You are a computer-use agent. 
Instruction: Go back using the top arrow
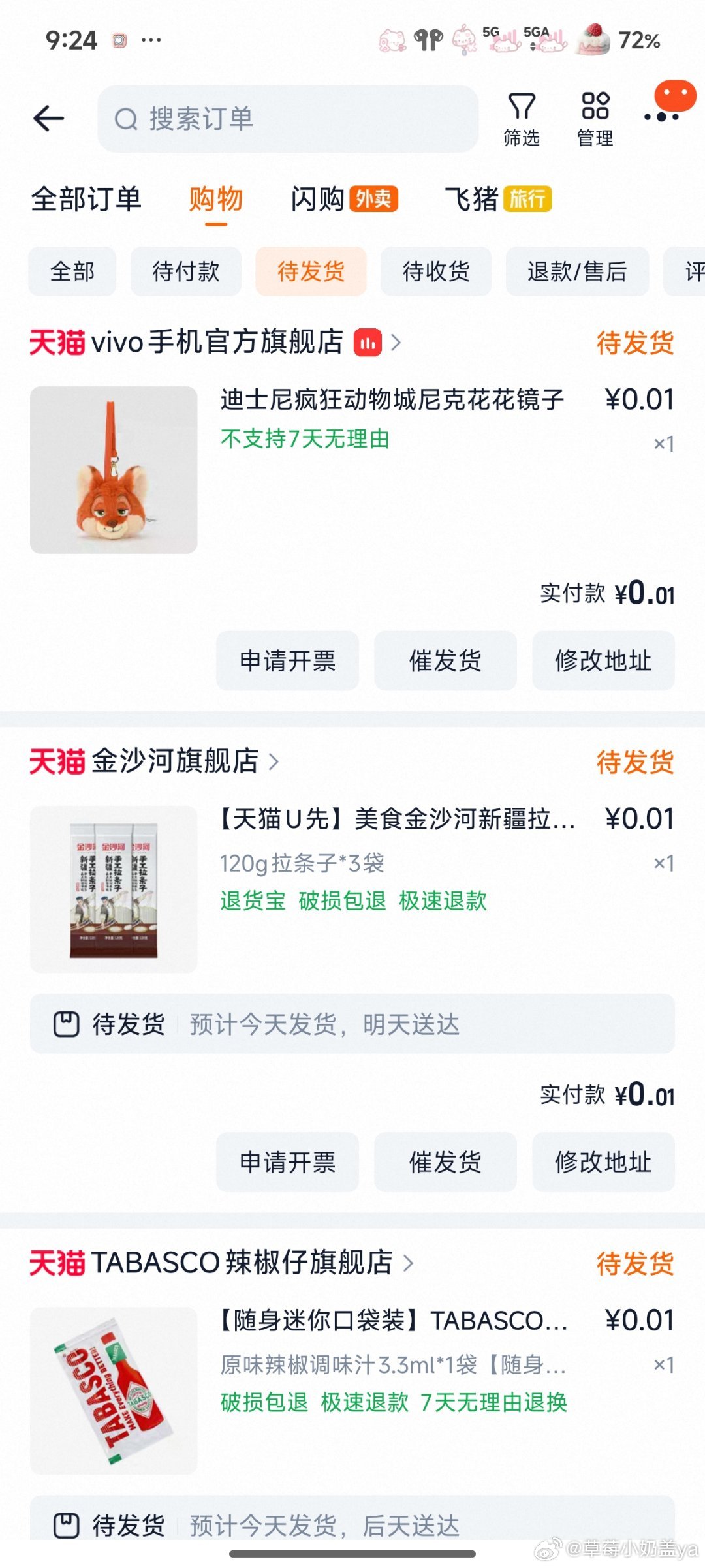[48, 118]
